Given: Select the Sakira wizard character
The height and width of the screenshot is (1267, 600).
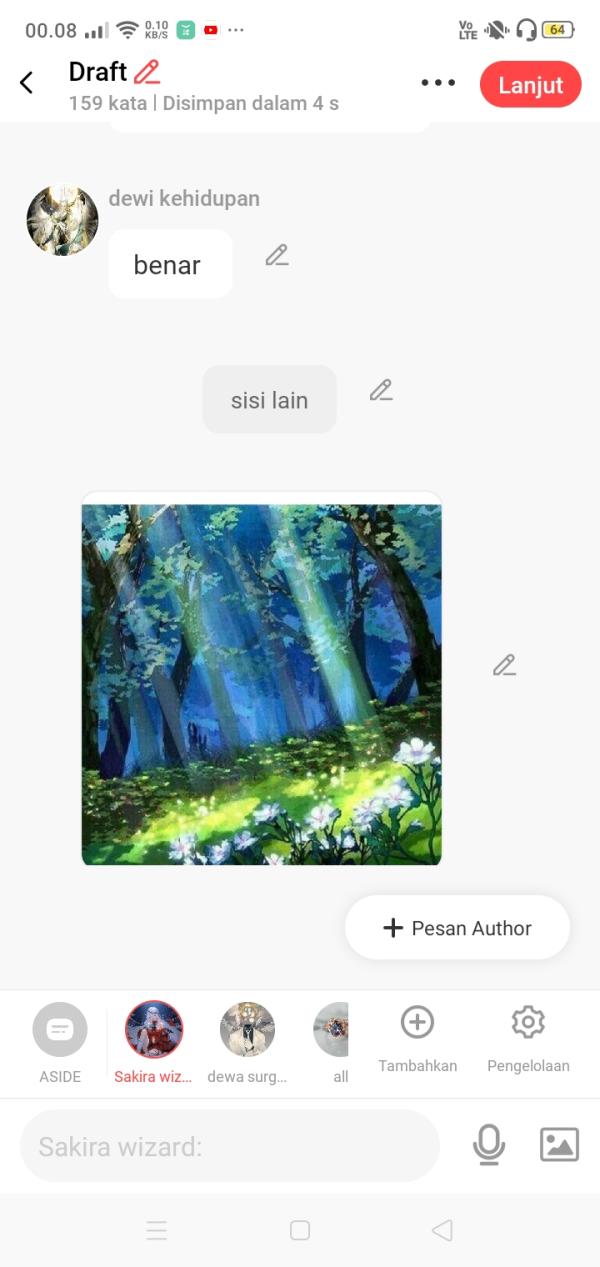Looking at the screenshot, I should (x=154, y=1030).
